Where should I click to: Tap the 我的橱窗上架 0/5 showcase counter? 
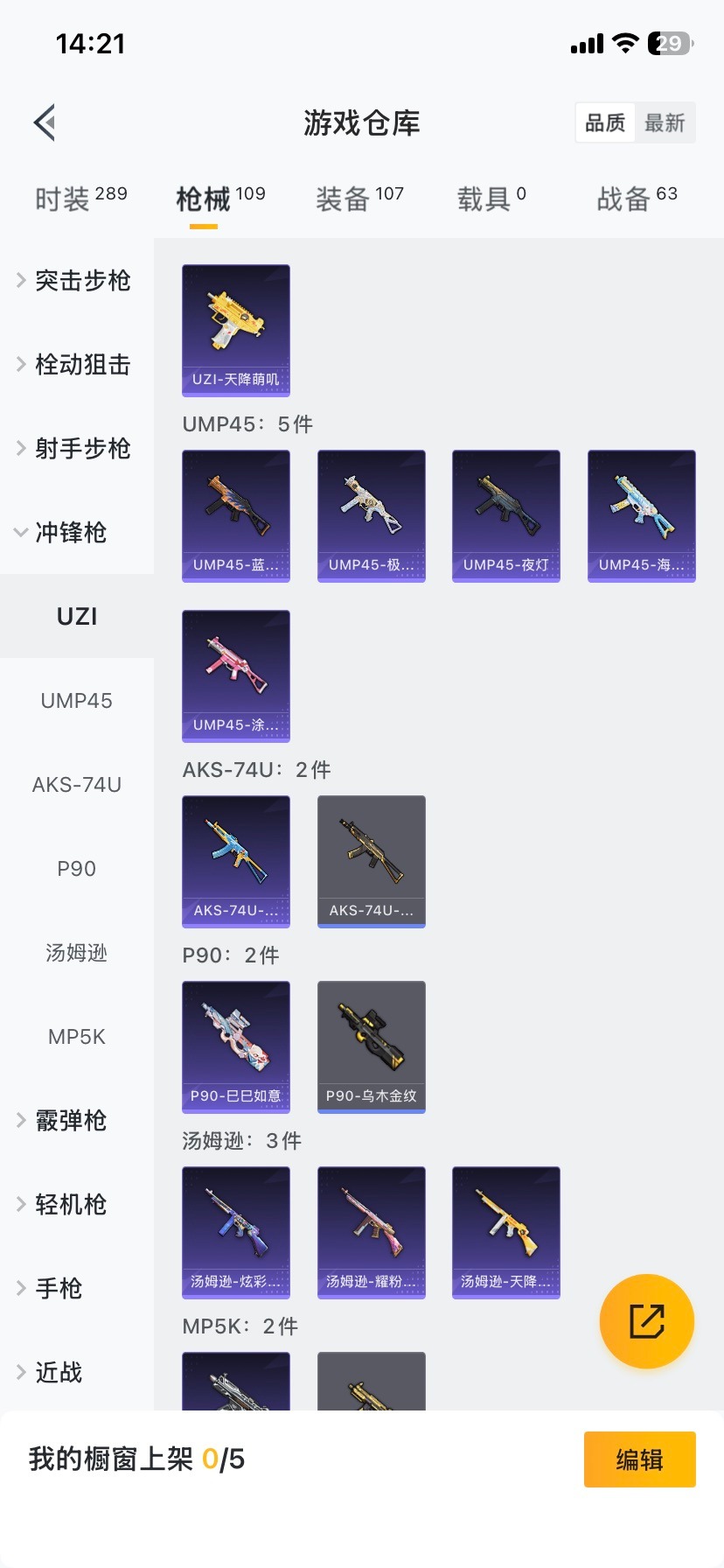coord(136,1459)
